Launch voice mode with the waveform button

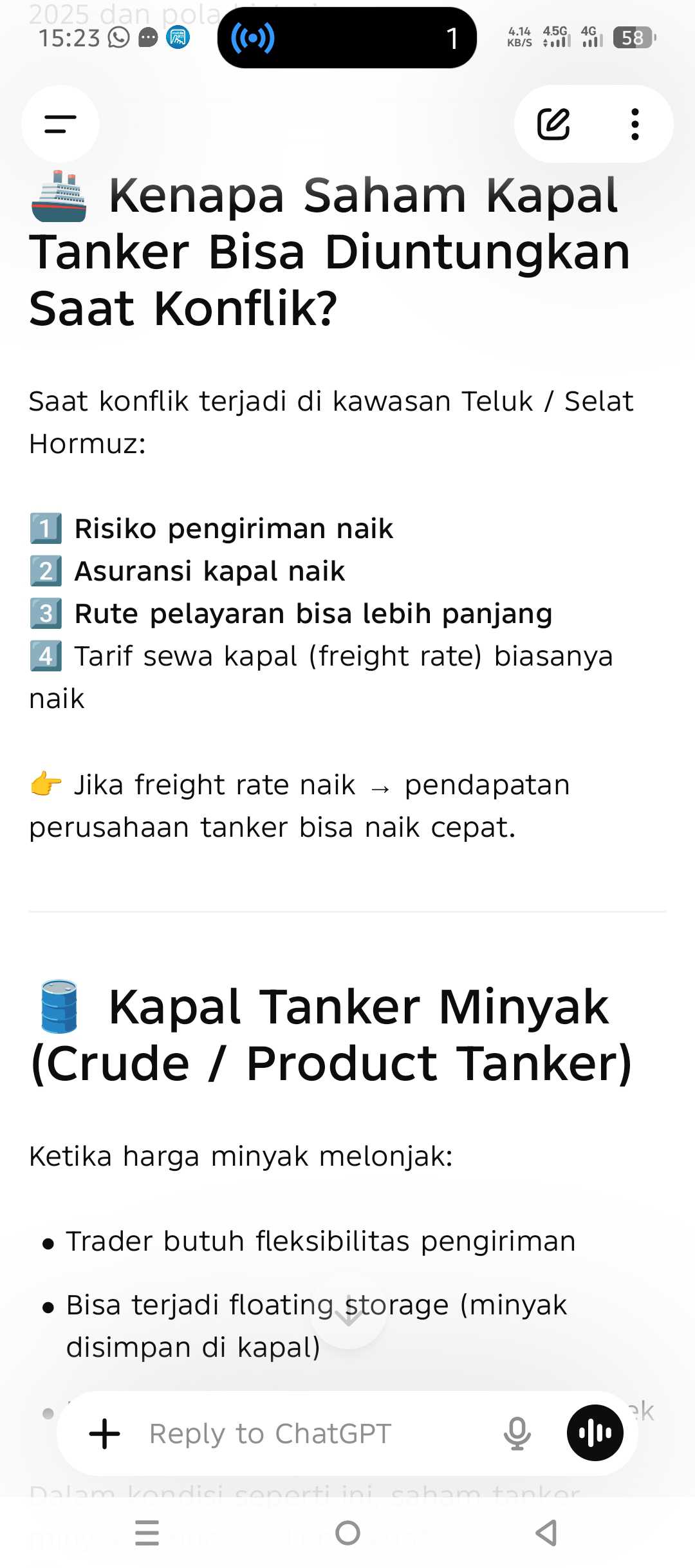pos(595,1433)
